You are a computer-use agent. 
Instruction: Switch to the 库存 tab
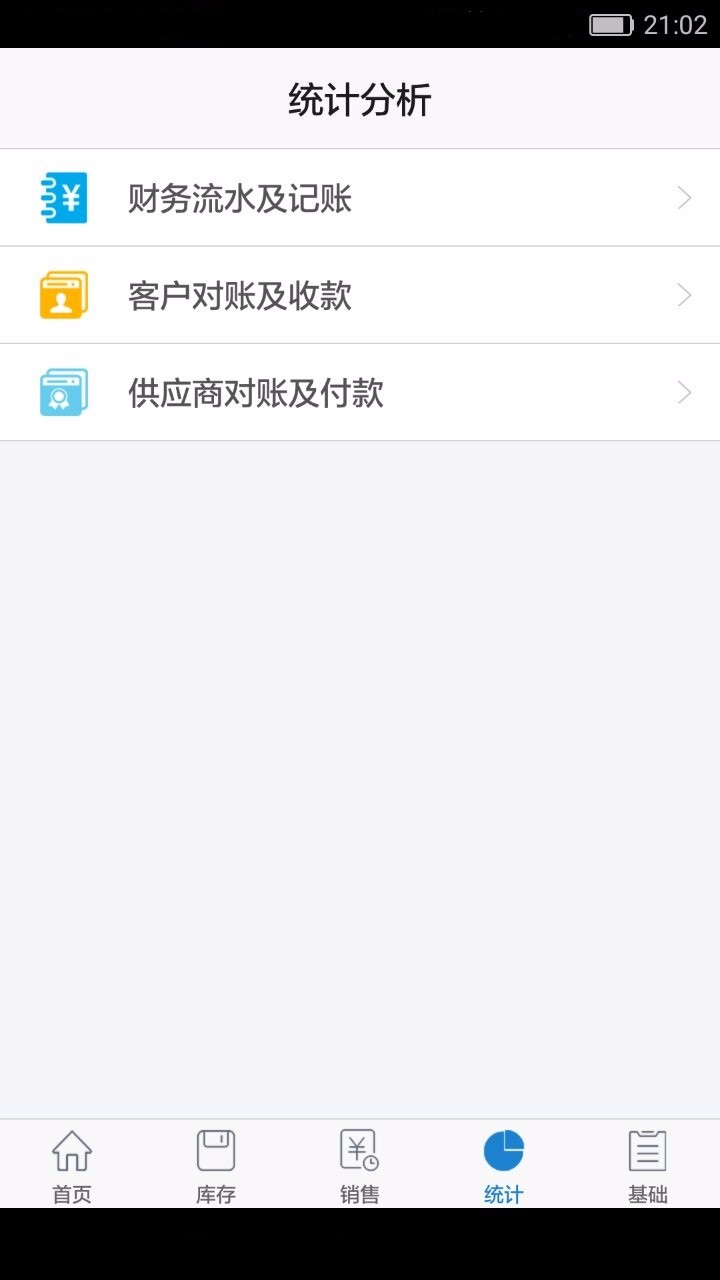tap(216, 1165)
